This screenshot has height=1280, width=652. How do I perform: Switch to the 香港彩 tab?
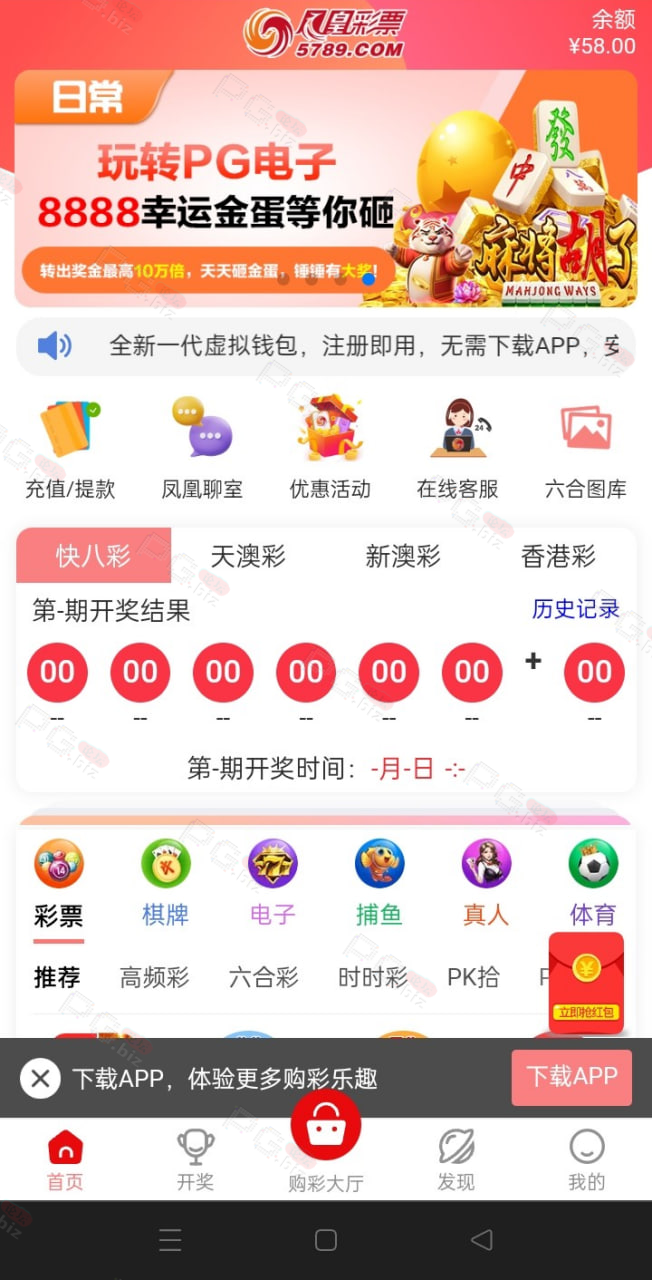pyautogui.click(x=558, y=556)
